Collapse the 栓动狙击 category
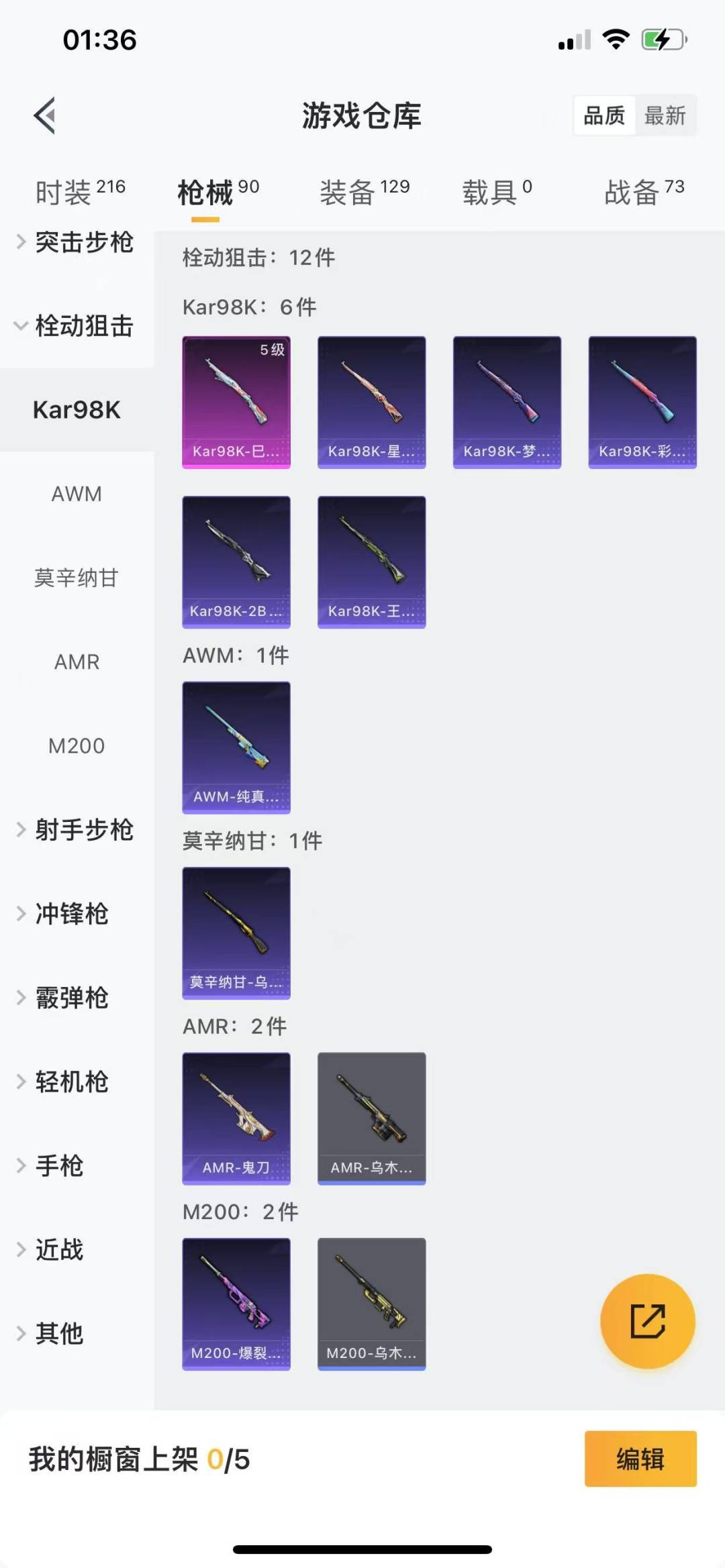 pyautogui.click(x=77, y=326)
